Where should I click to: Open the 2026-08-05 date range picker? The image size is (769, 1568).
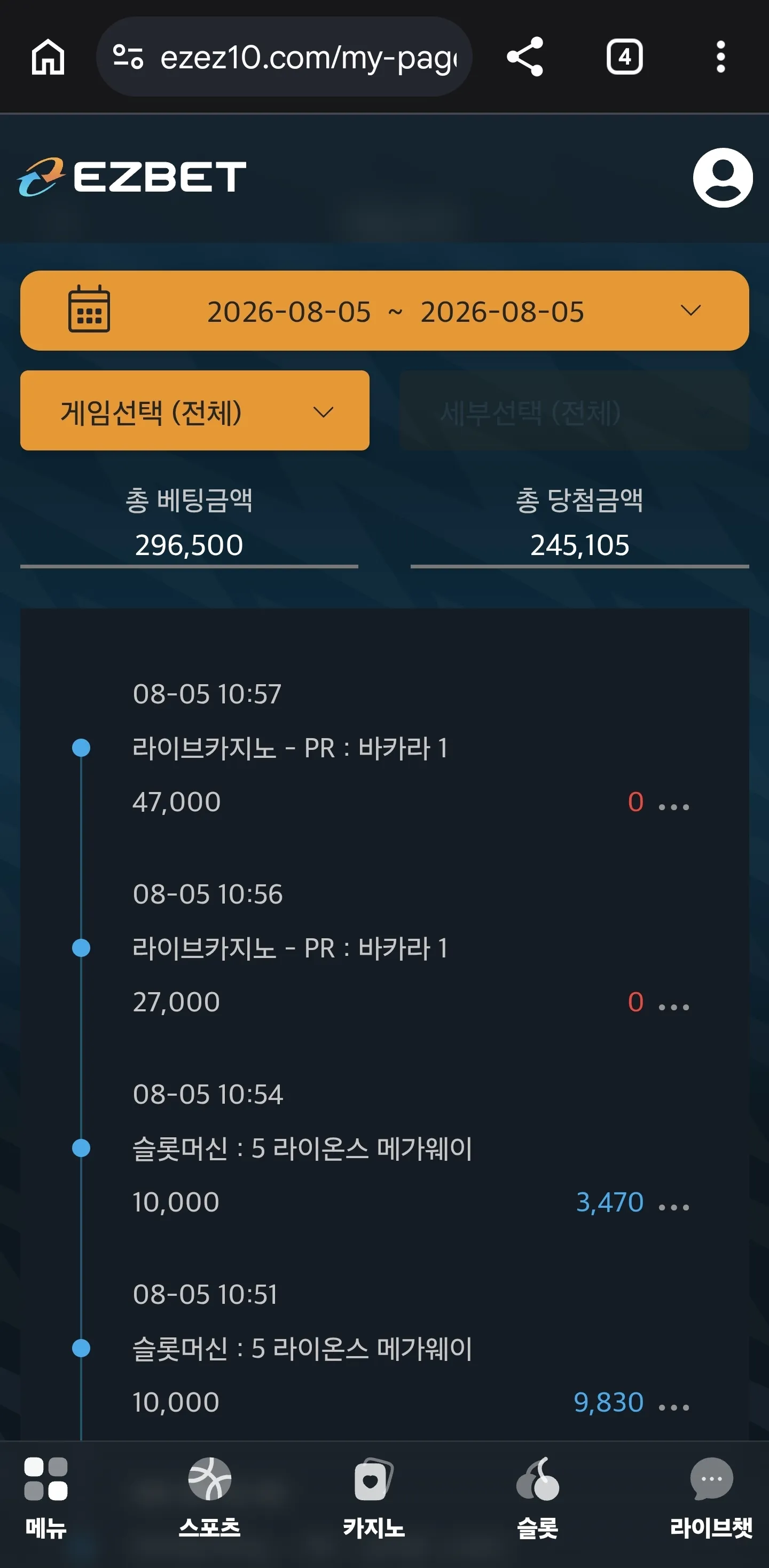point(384,311)
